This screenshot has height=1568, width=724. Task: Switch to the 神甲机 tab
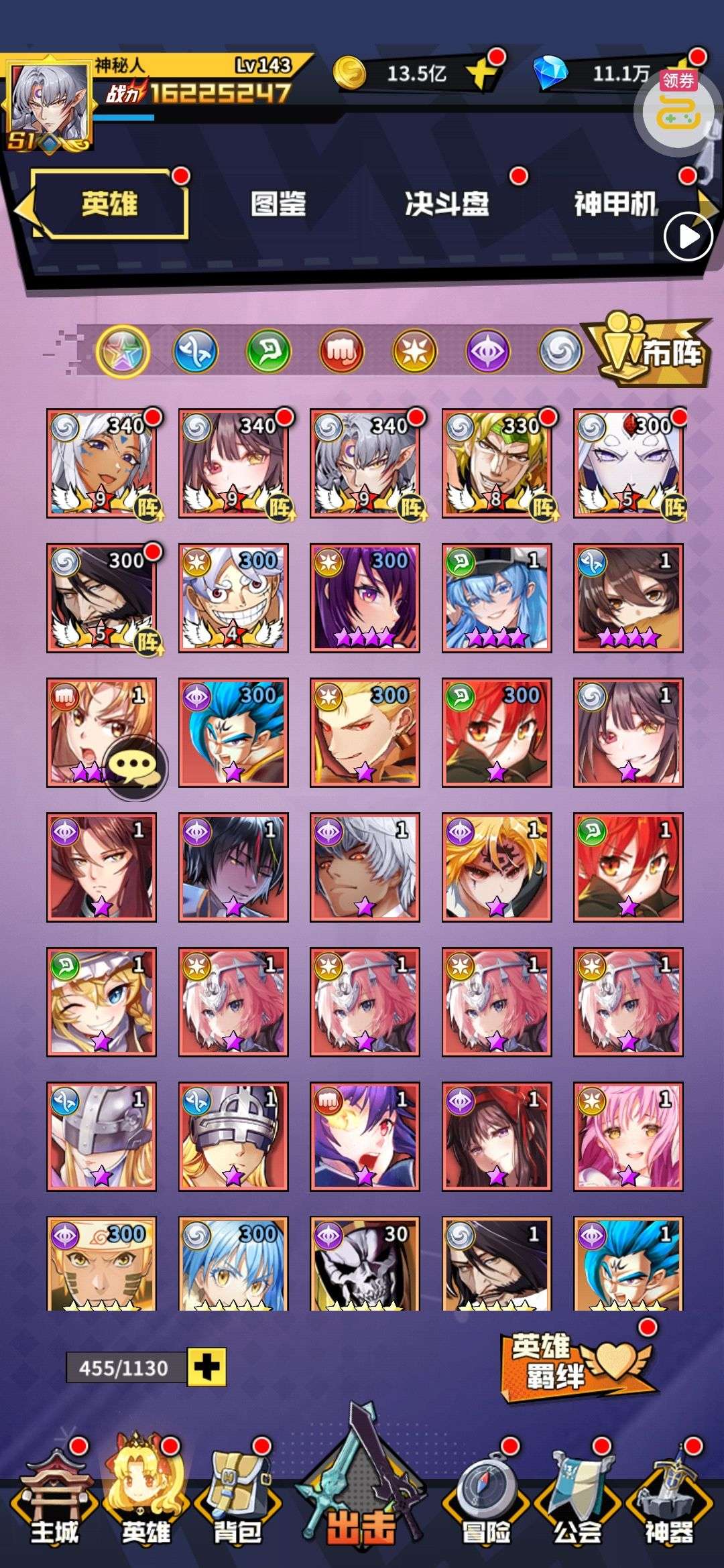(615, 204)
